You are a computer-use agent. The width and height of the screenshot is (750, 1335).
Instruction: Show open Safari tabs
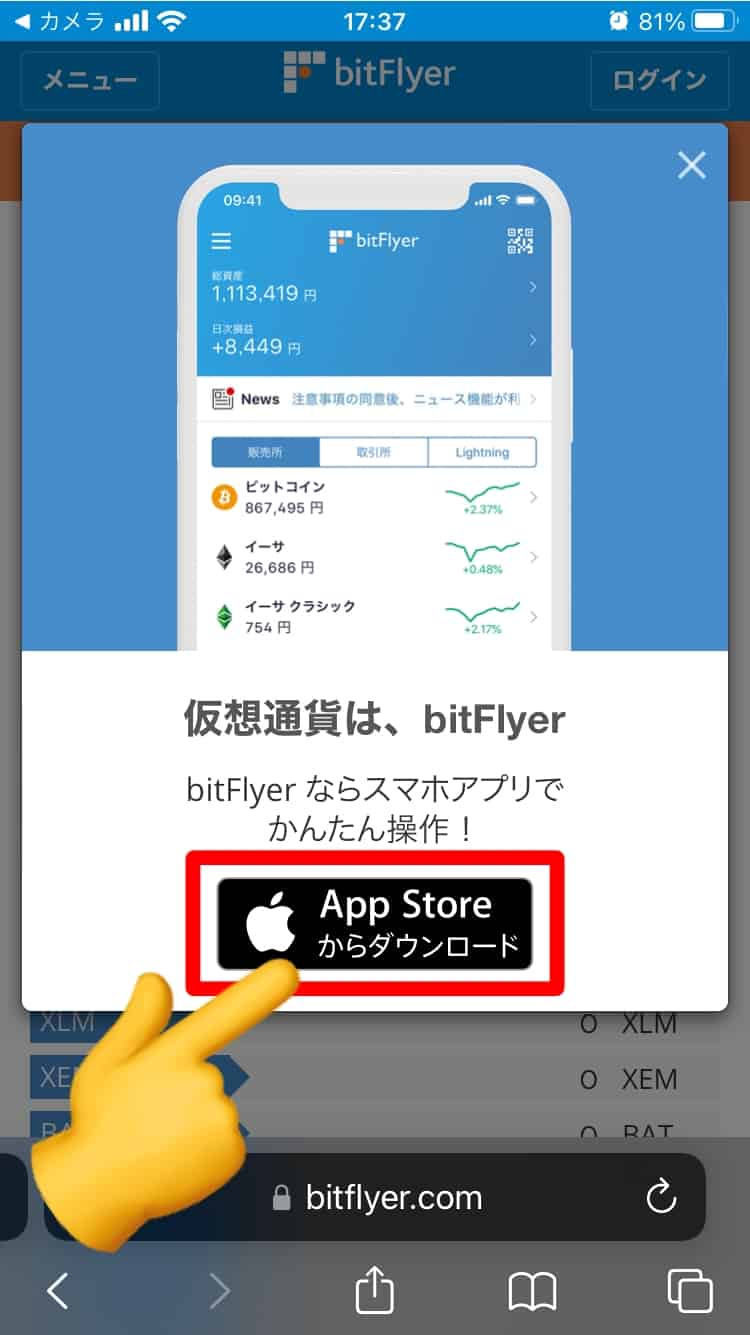(x=690, y=1291)
